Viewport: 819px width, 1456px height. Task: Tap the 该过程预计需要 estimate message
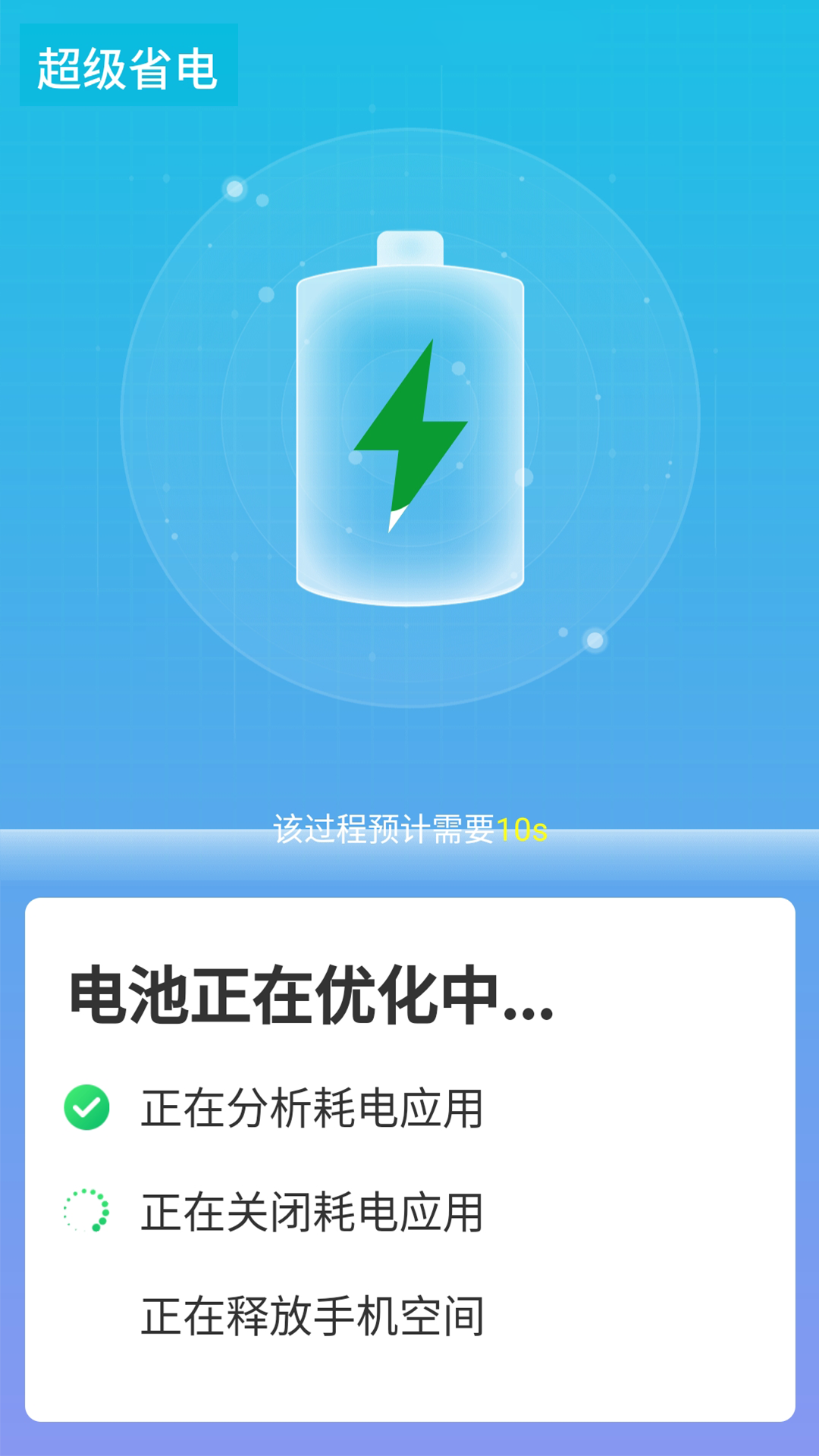387,830
